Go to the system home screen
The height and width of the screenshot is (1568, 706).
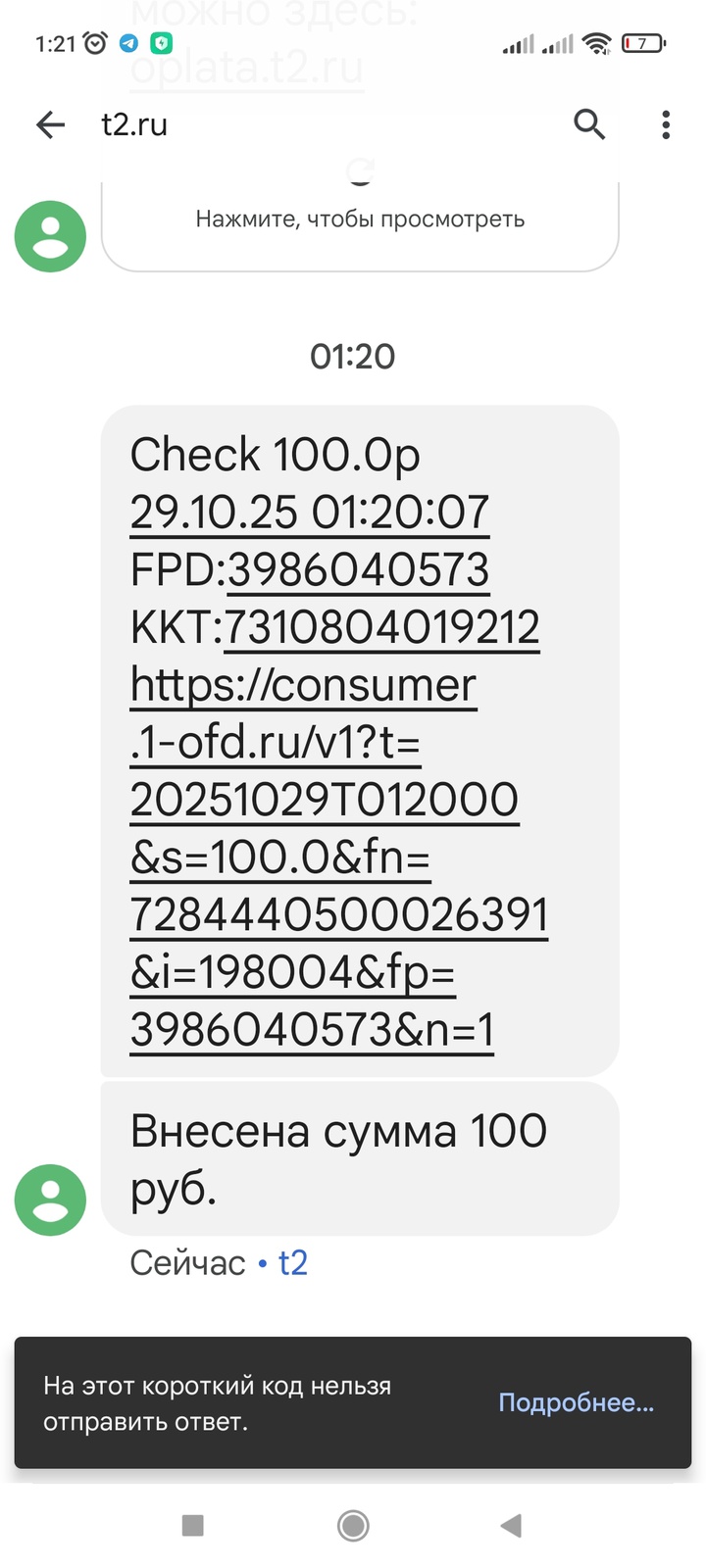click(353, 1525)
